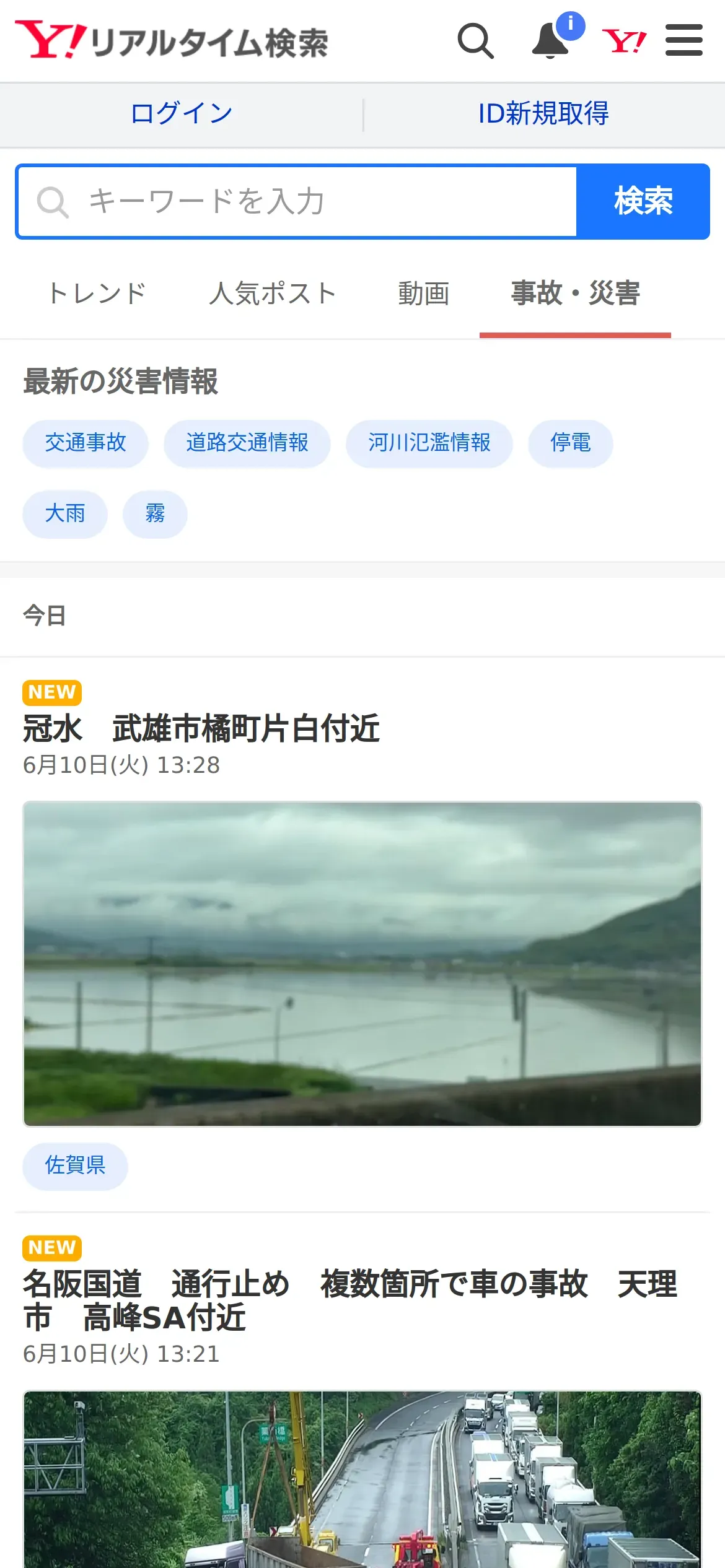Switch to the トレンド tab
This screenshot has height=1568, width=725.
(97, 294)
